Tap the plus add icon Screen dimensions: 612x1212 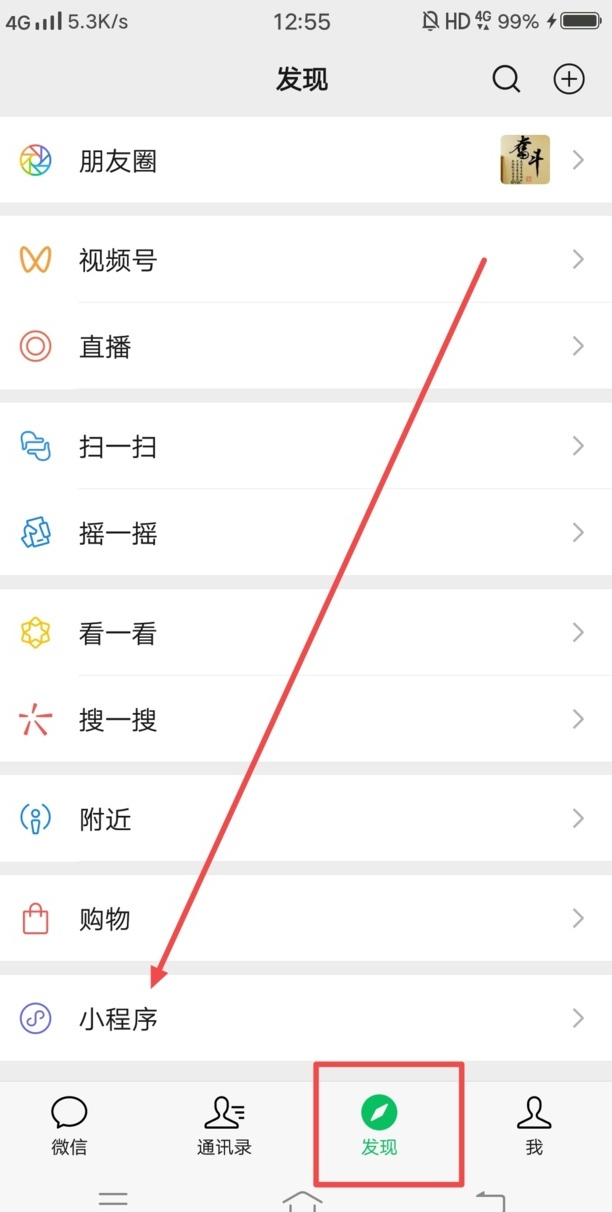[569, 79]
